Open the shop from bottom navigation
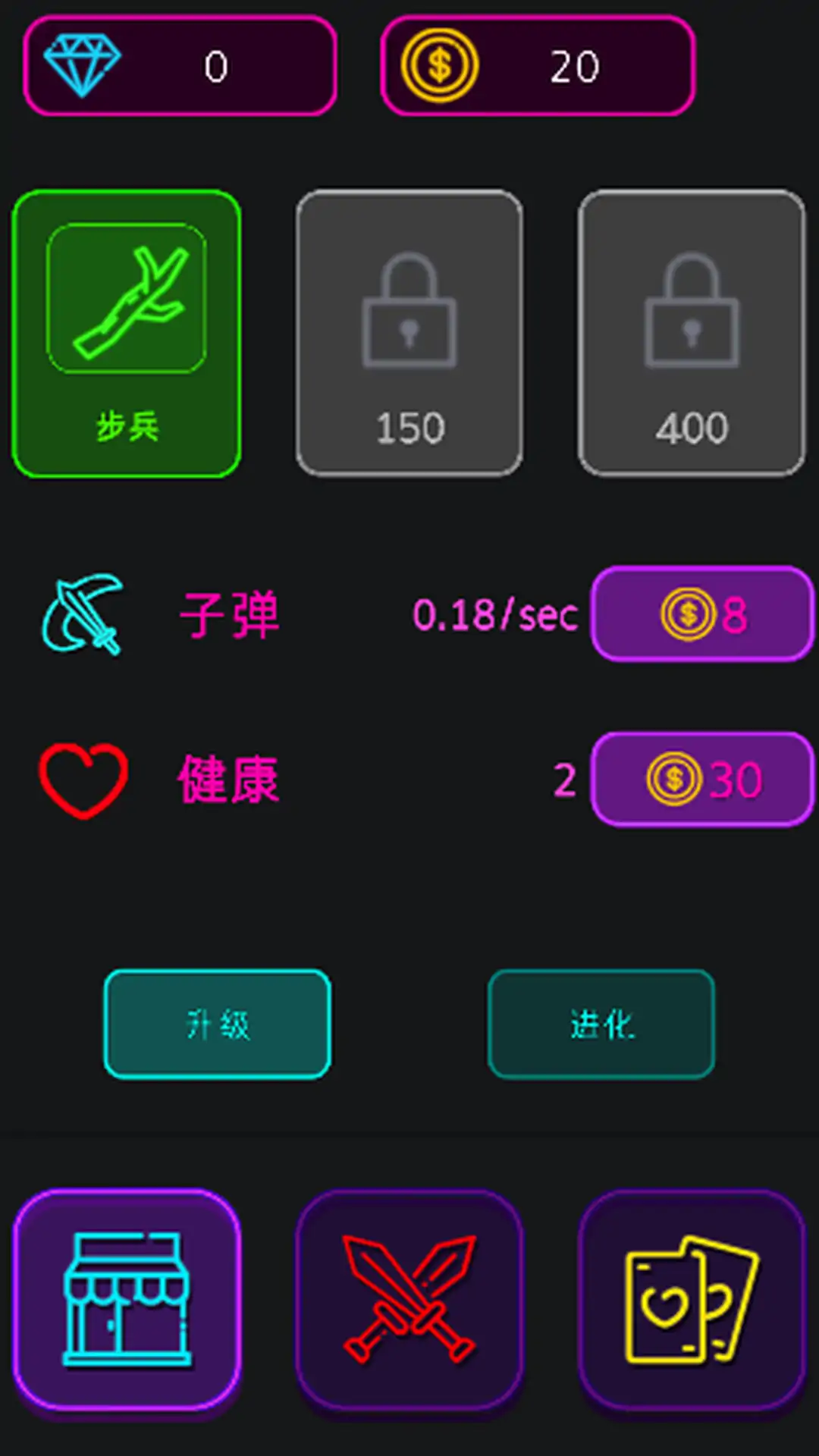 click(127, 1300)
